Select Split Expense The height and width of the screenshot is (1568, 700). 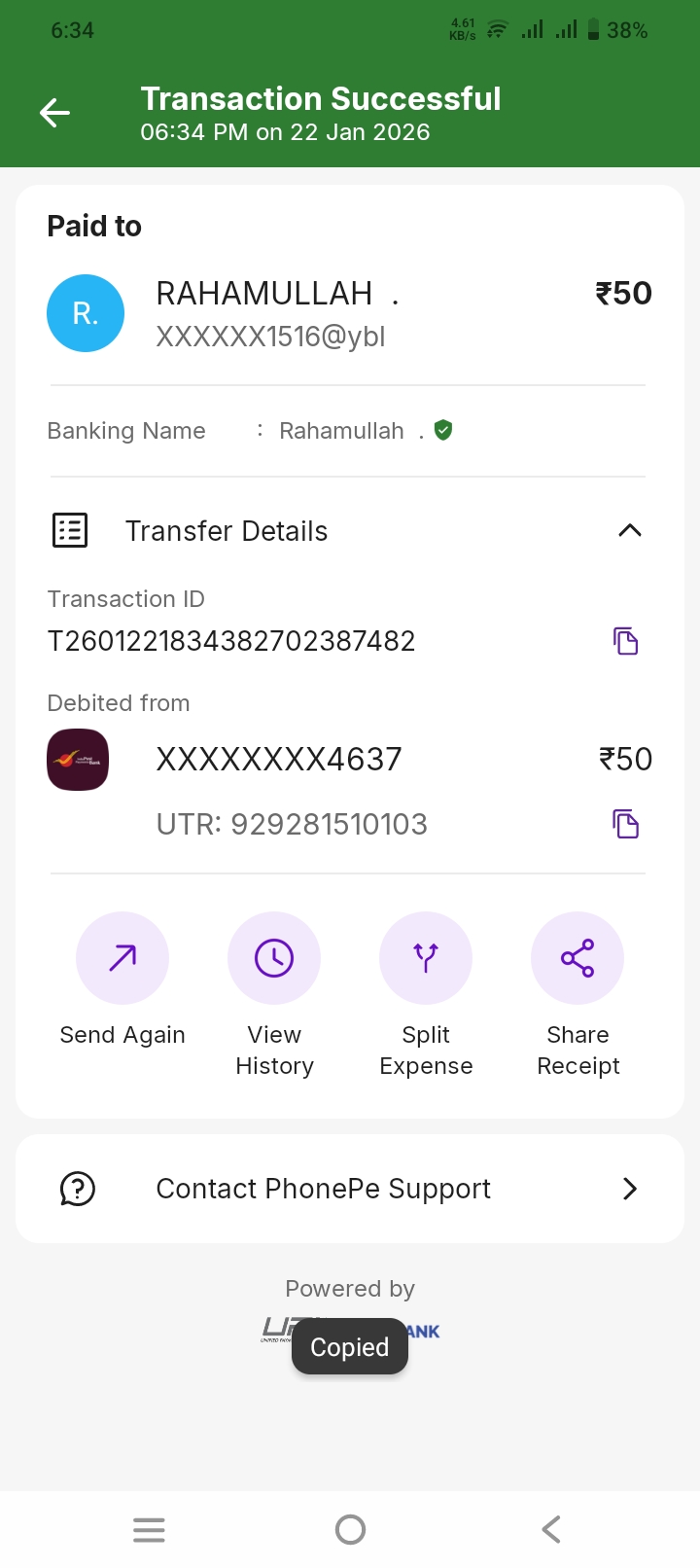pos(426,958)
